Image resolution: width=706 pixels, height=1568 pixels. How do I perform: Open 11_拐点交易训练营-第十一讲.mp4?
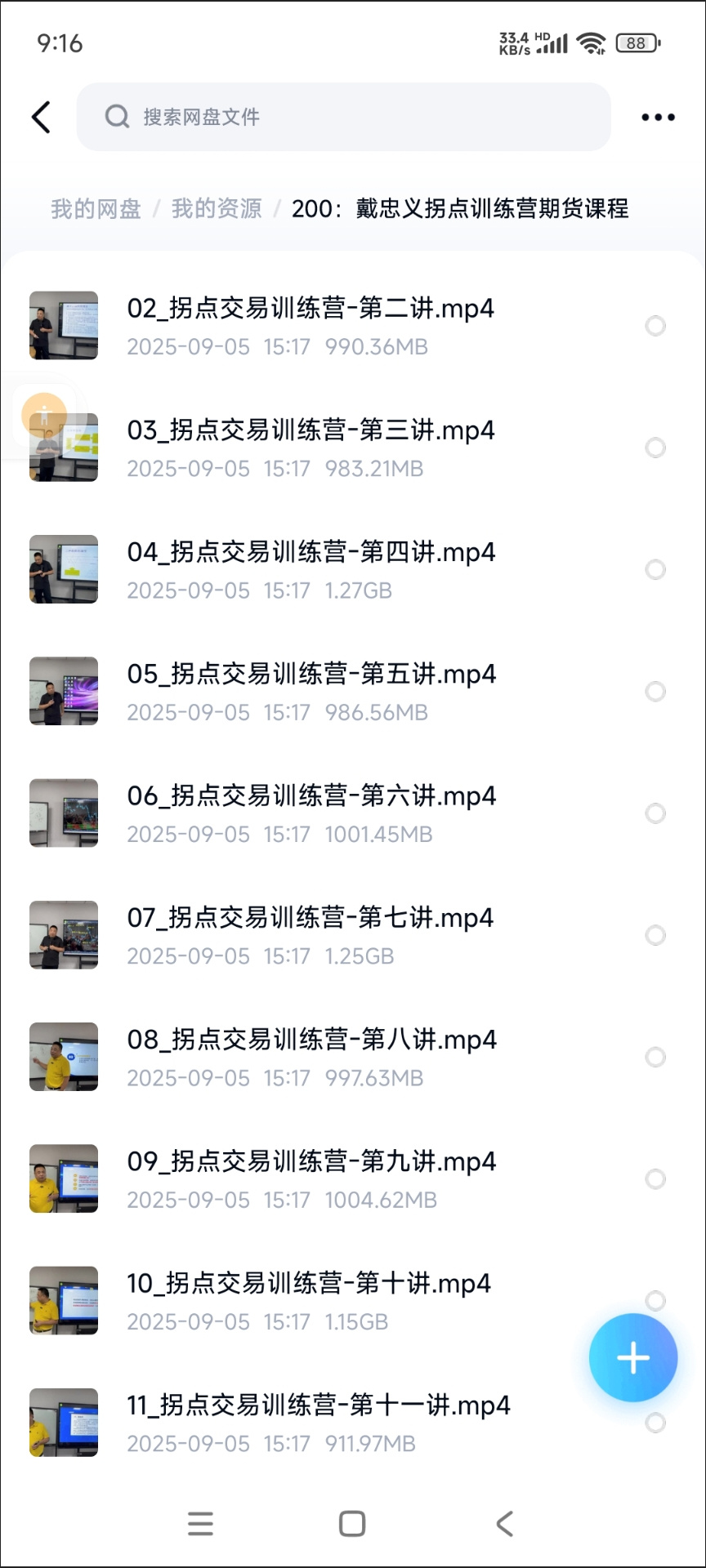pos(319,1405)
